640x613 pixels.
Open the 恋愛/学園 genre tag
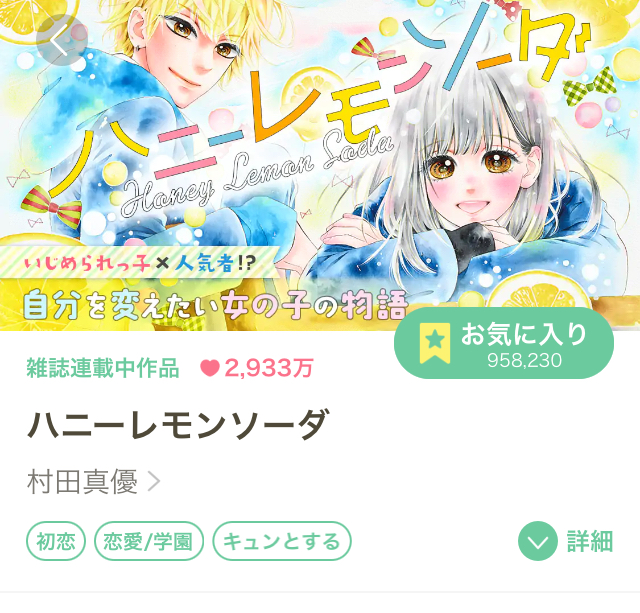coord(149,542)
